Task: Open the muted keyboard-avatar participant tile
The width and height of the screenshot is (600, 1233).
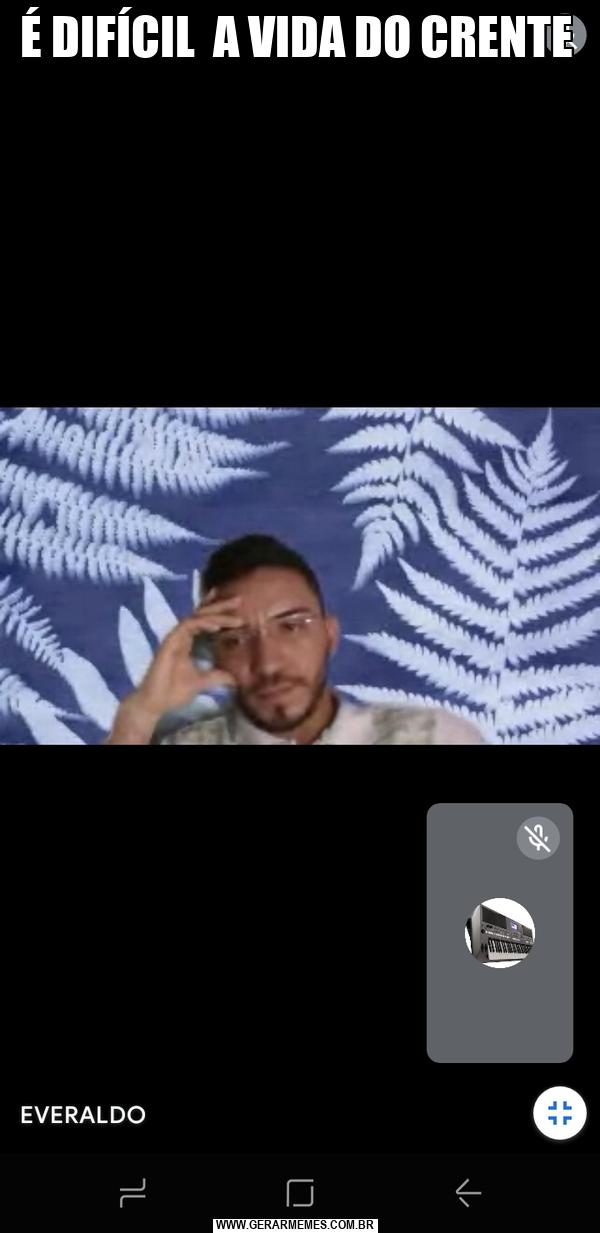Action: pyautogui.click(x=500, y=932)
